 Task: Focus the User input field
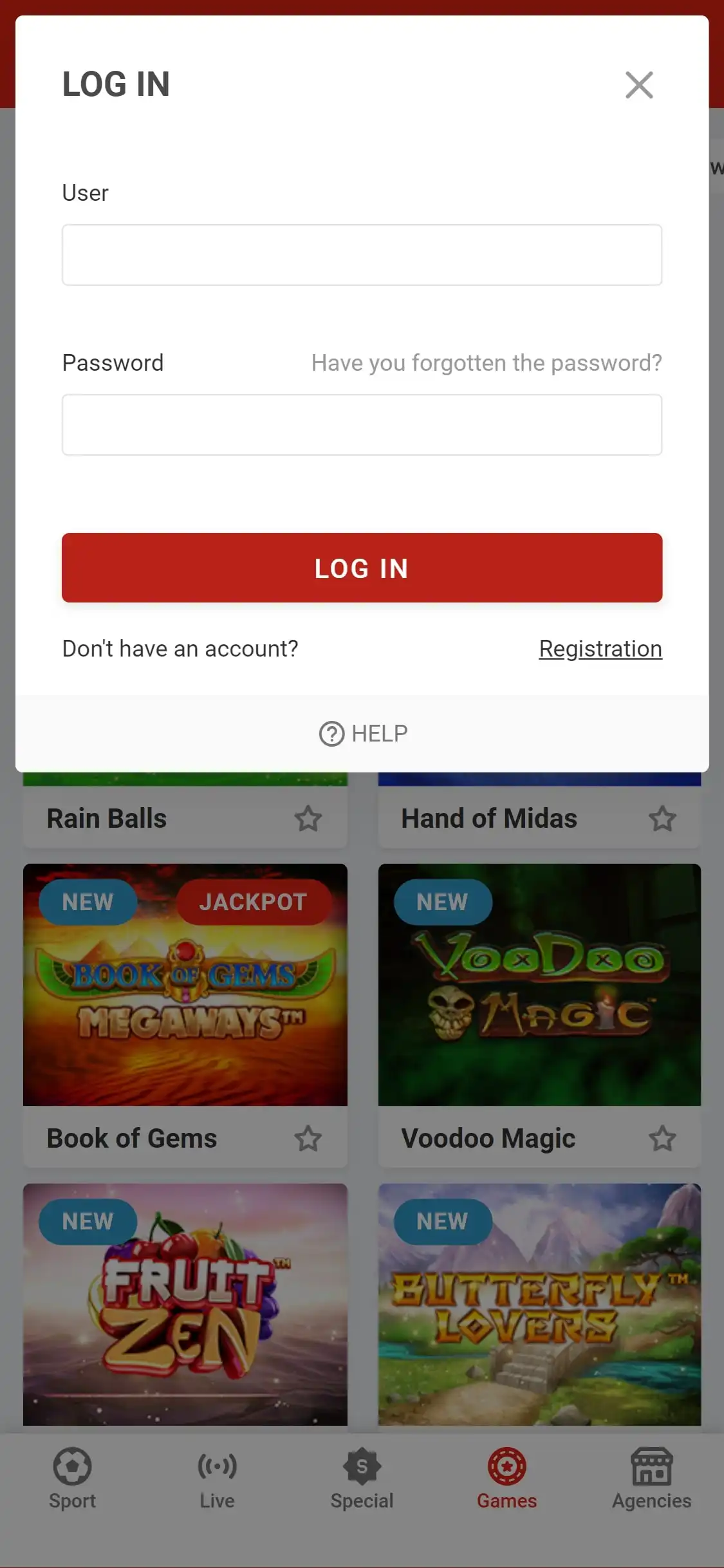[x=362, y=255]
